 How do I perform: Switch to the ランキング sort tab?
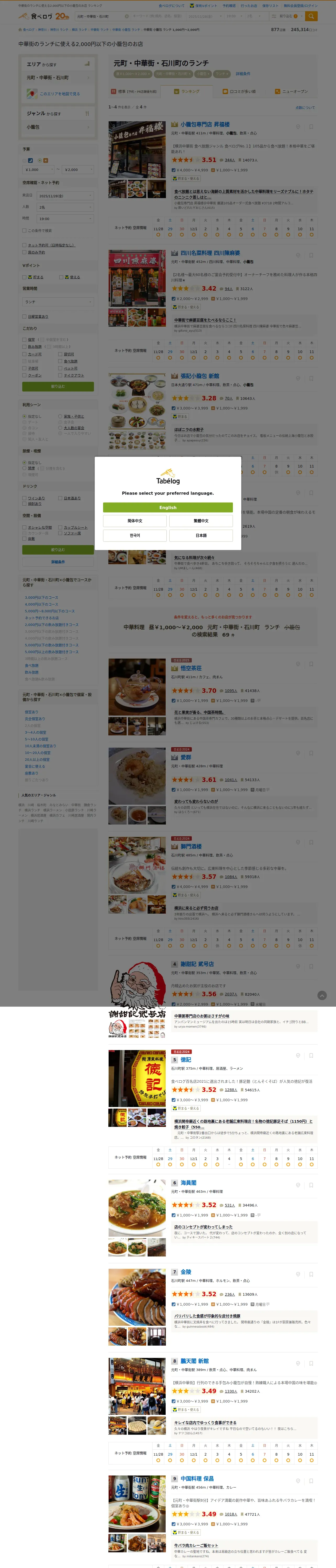(190, 91)
